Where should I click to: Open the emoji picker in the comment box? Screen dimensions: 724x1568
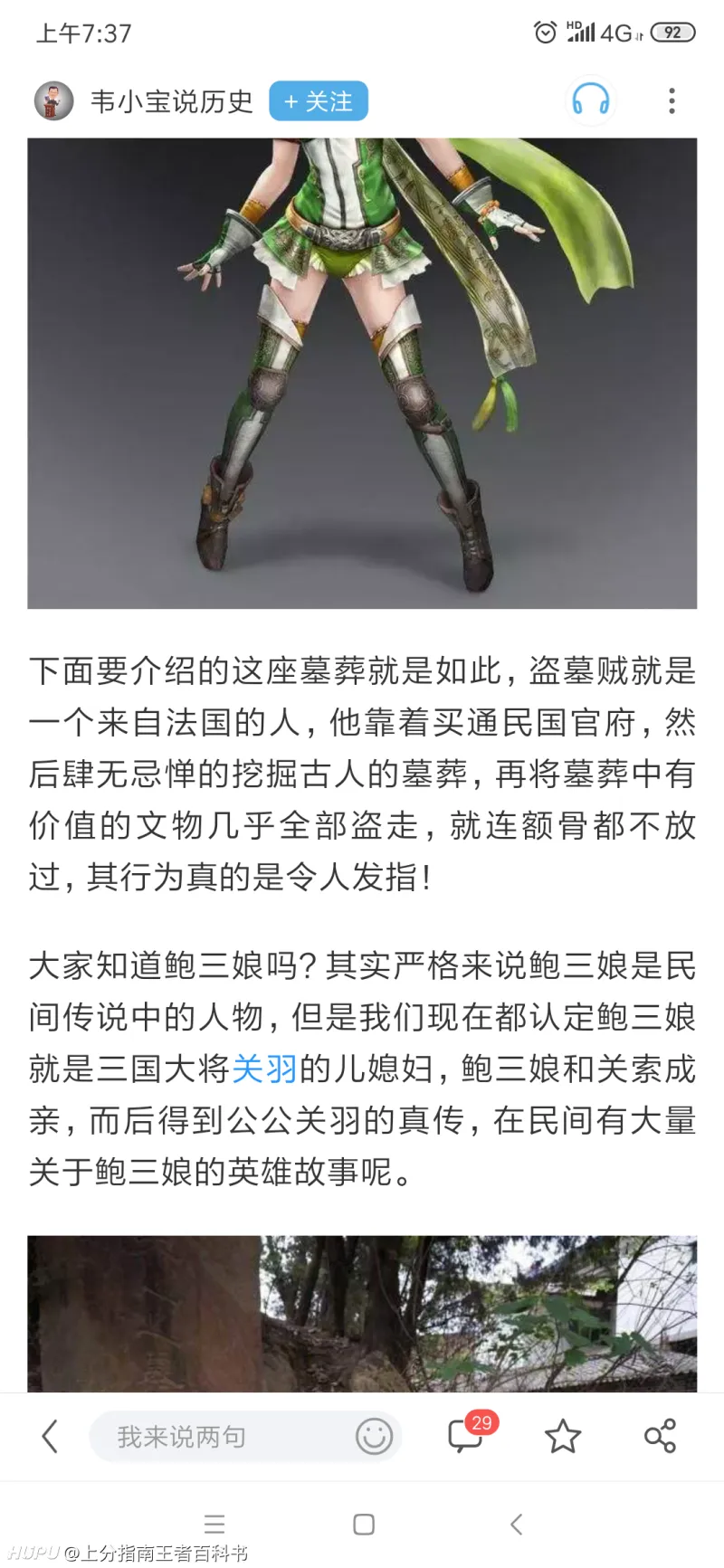pyautogui.click(x=374, y=1436)
